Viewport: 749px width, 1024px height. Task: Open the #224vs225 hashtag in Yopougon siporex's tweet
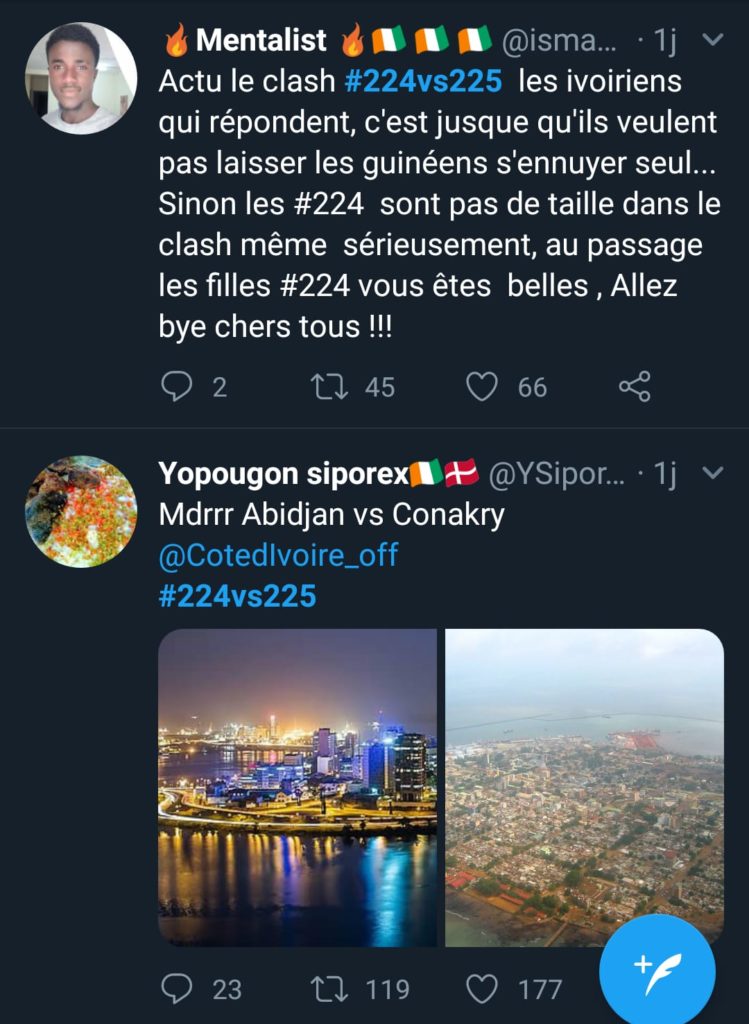237,597
